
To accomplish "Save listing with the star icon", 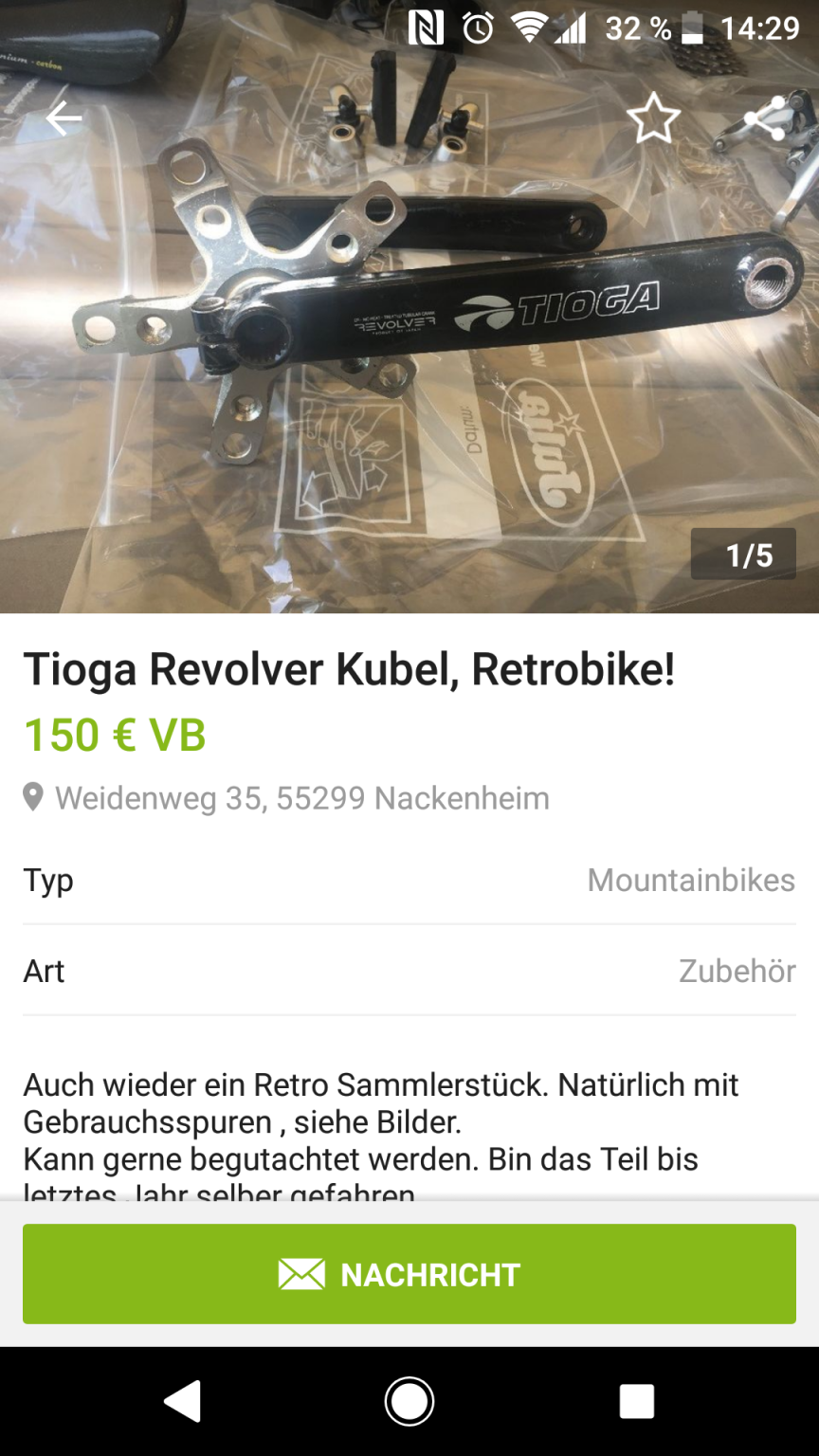I will click(653, 120).
